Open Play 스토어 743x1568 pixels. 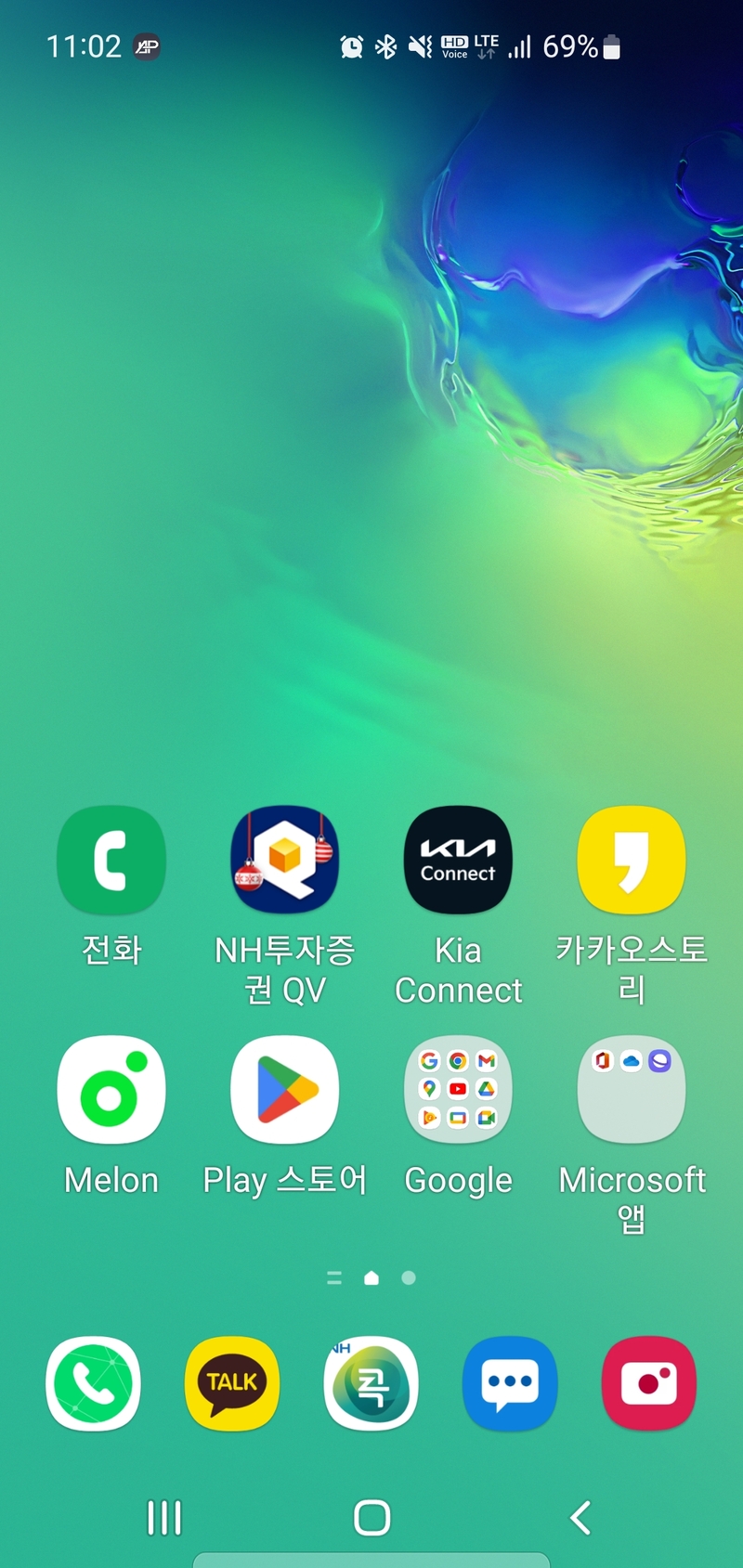(285, 1090)
